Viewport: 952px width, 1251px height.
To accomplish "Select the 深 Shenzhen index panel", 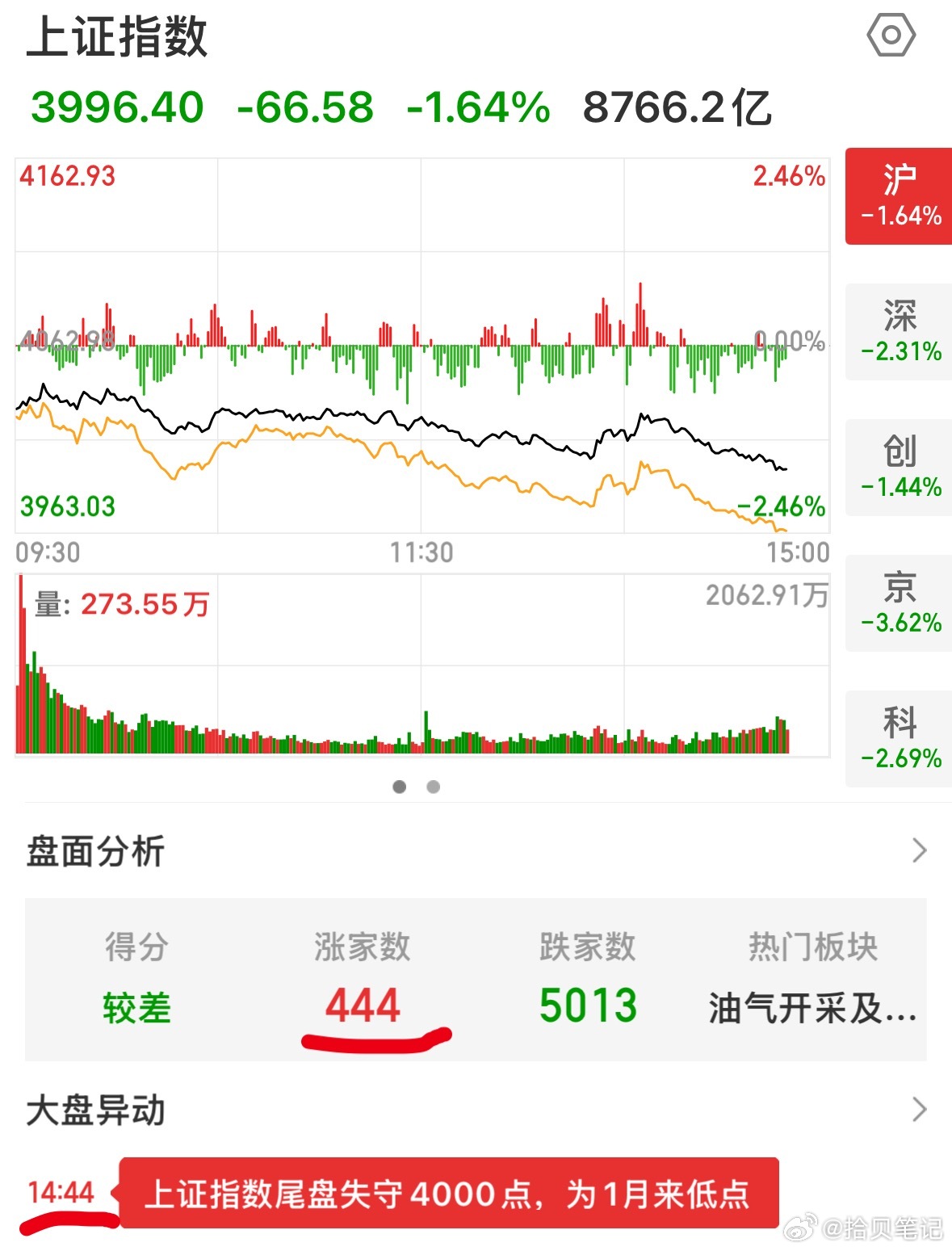I will coord(897,332).
